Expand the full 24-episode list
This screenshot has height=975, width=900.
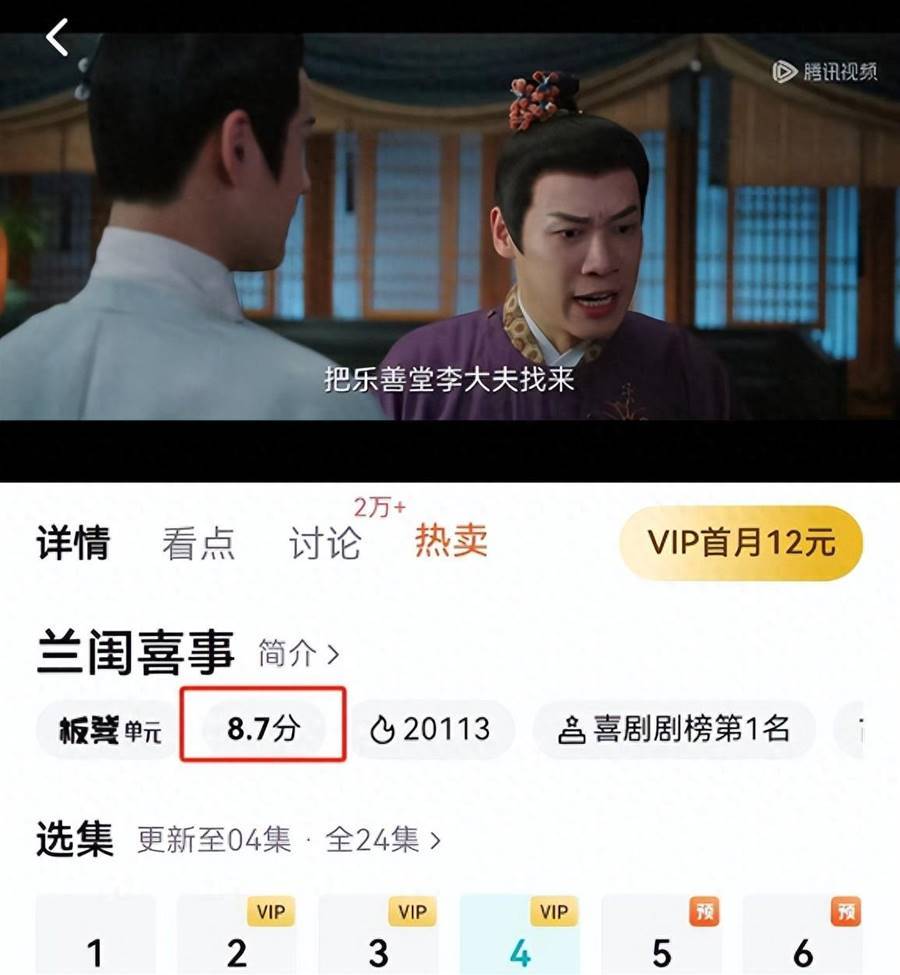tap(383, 840)
